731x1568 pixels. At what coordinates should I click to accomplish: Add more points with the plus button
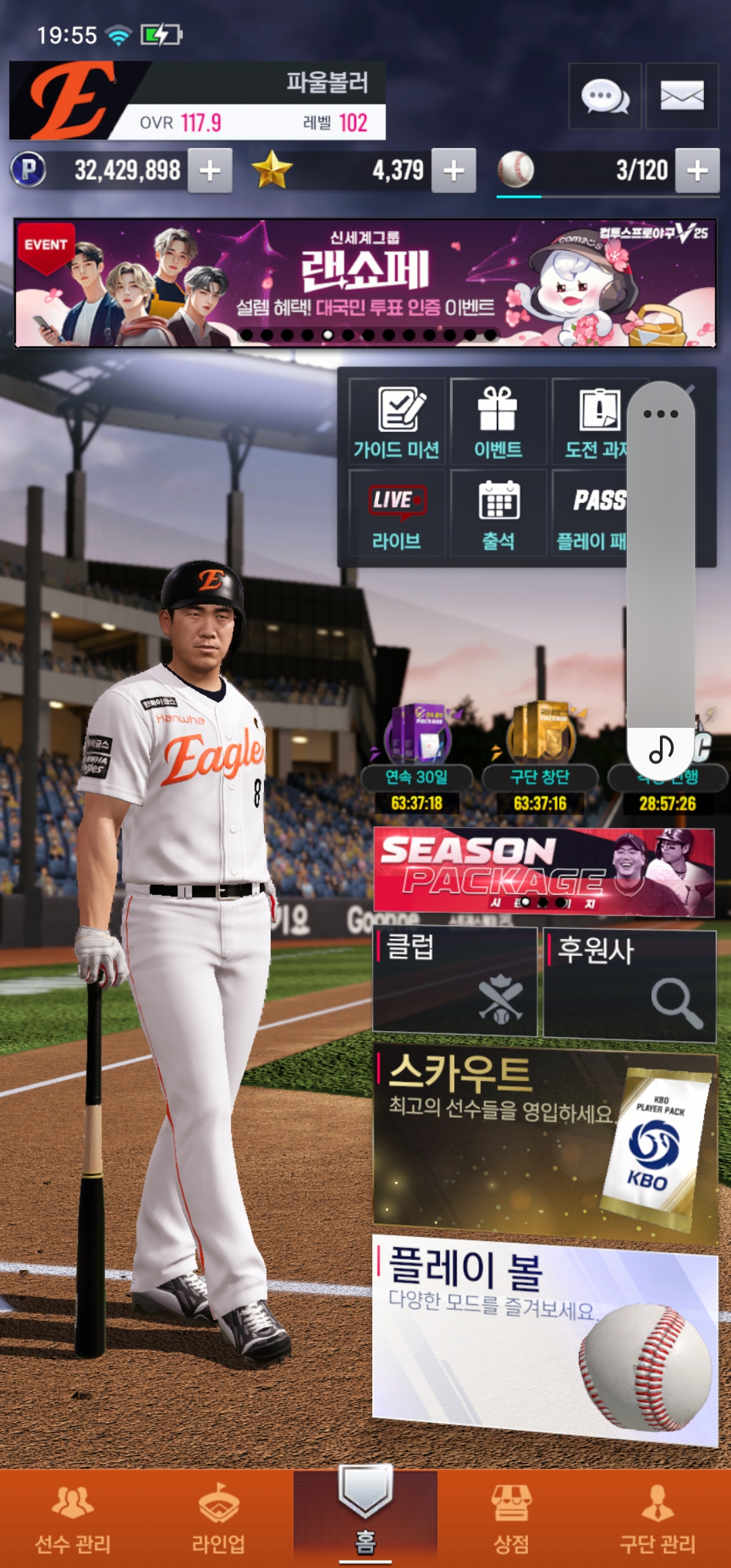[210, 171]
